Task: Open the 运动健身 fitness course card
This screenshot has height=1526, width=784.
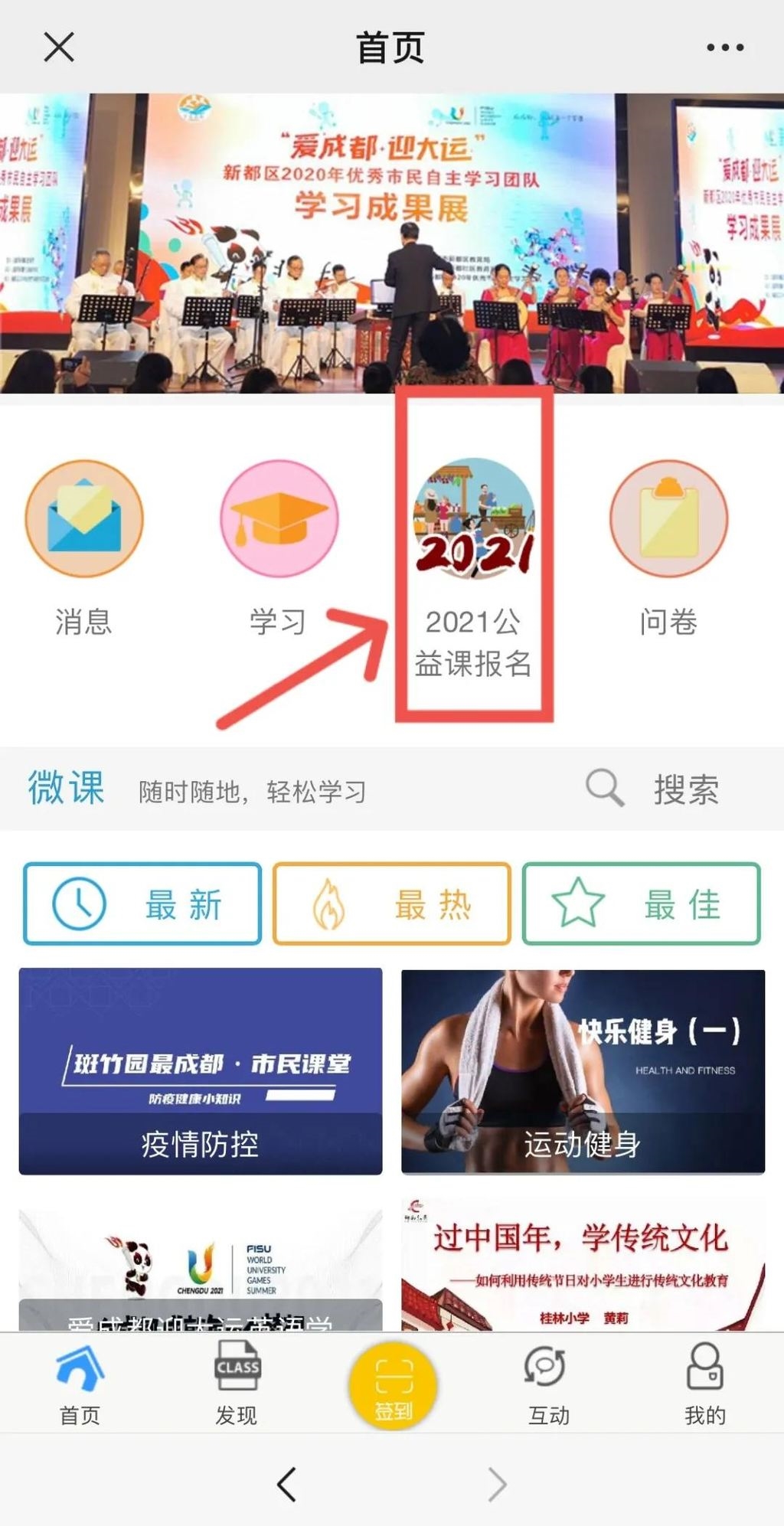Action: (583, 1070)
